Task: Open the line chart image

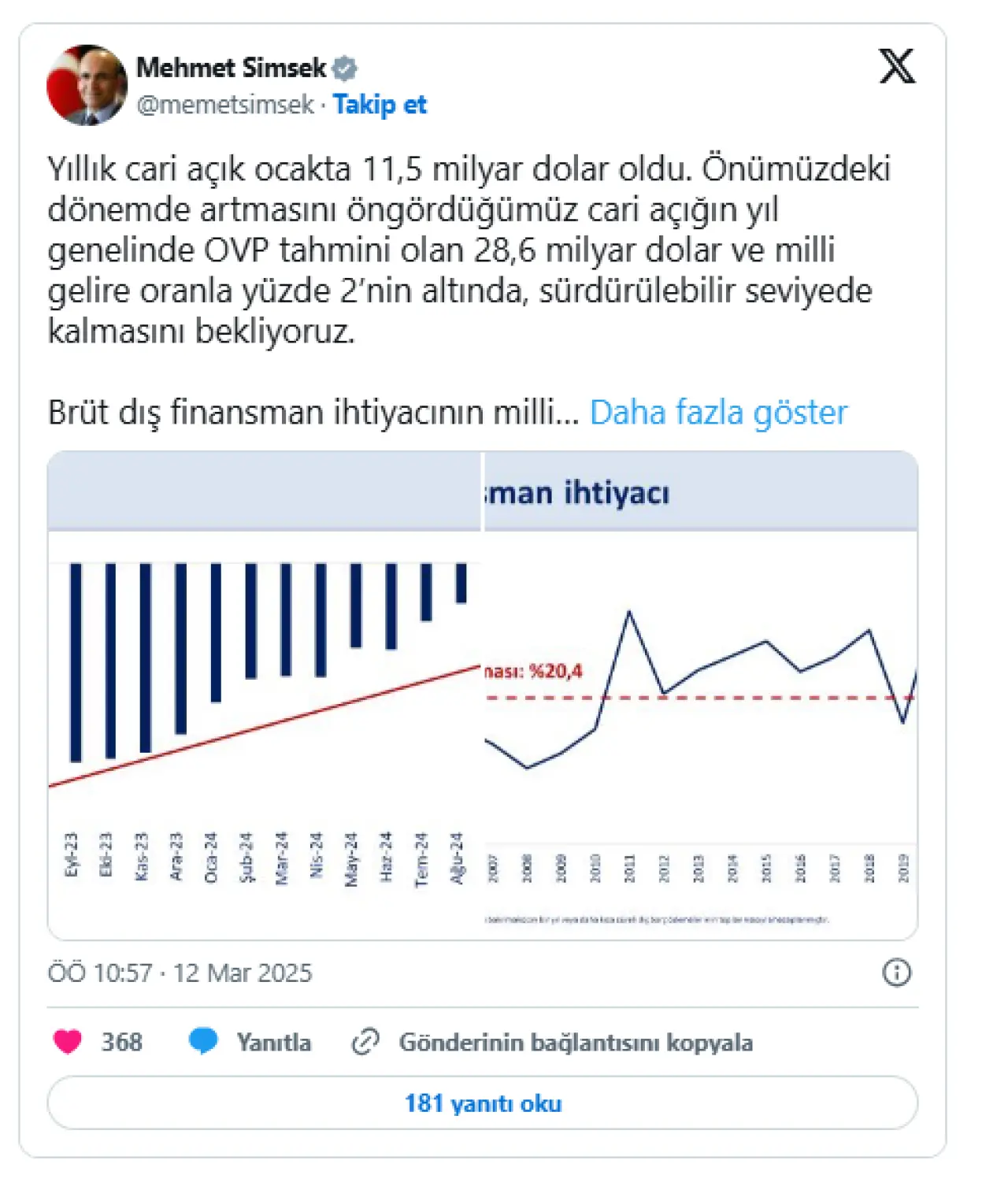Action: click(700, 696)
